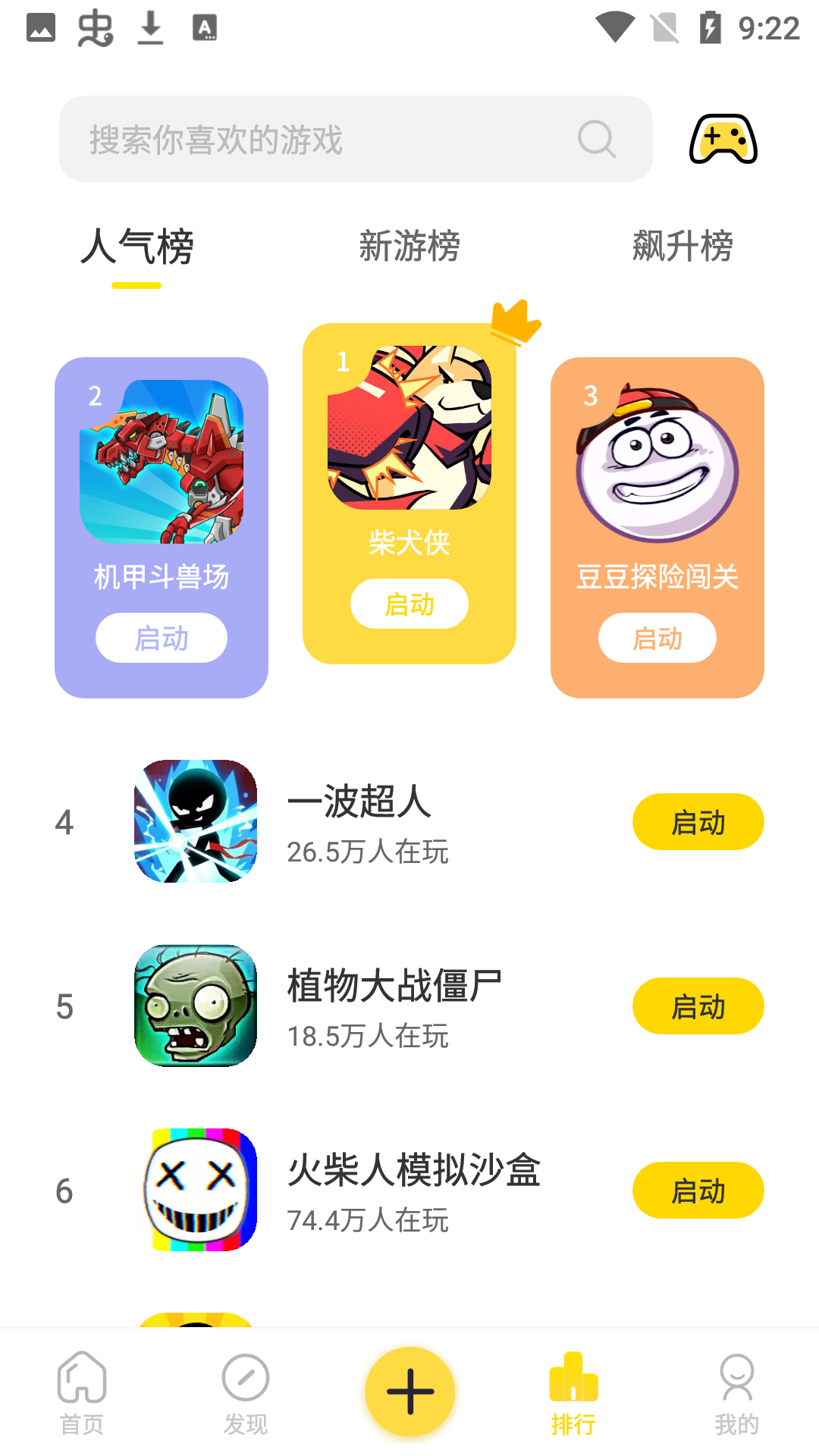Viewport: 819px width, 1456px height.
Task: Switch to the 新游榜 tab
Action: tap(409, 246)
